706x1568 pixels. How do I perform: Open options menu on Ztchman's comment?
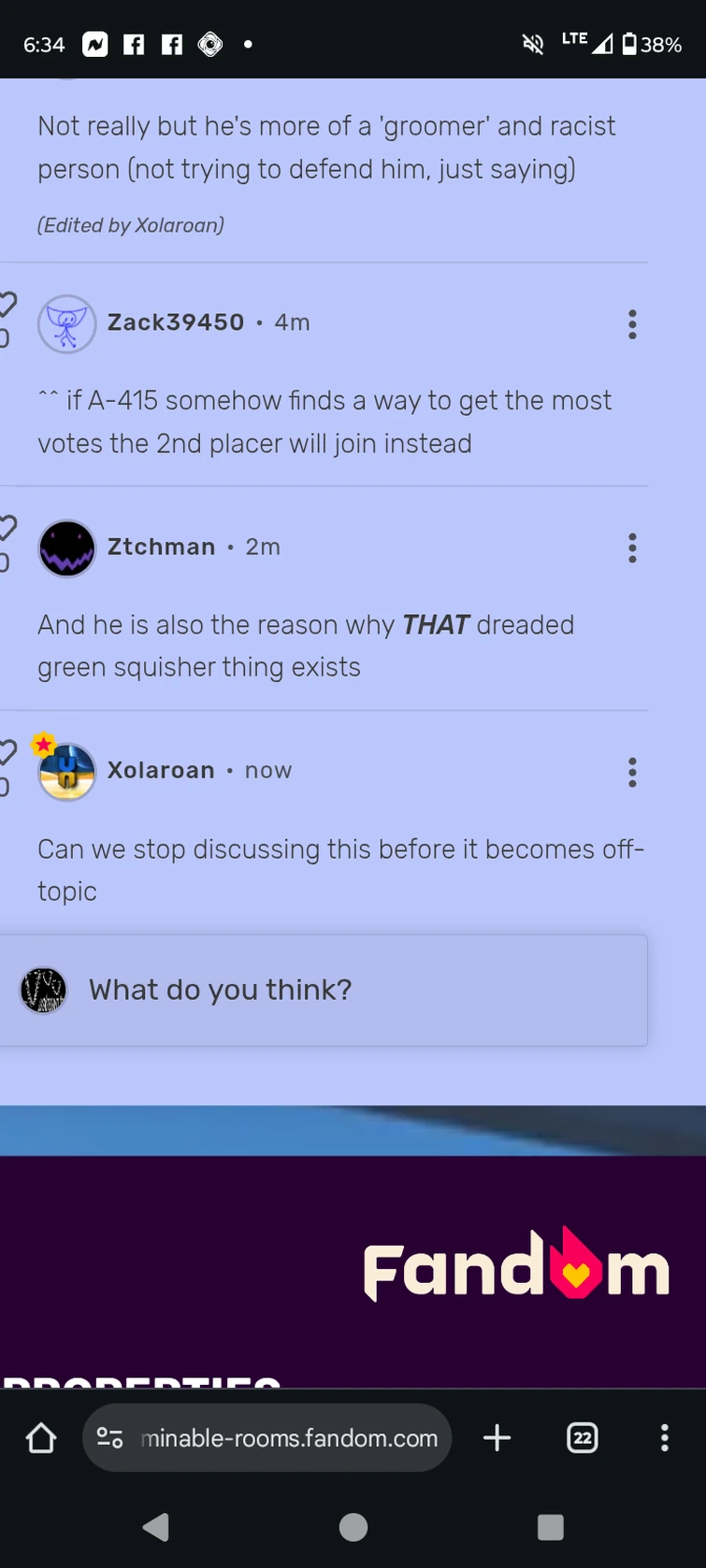[632, 548]
